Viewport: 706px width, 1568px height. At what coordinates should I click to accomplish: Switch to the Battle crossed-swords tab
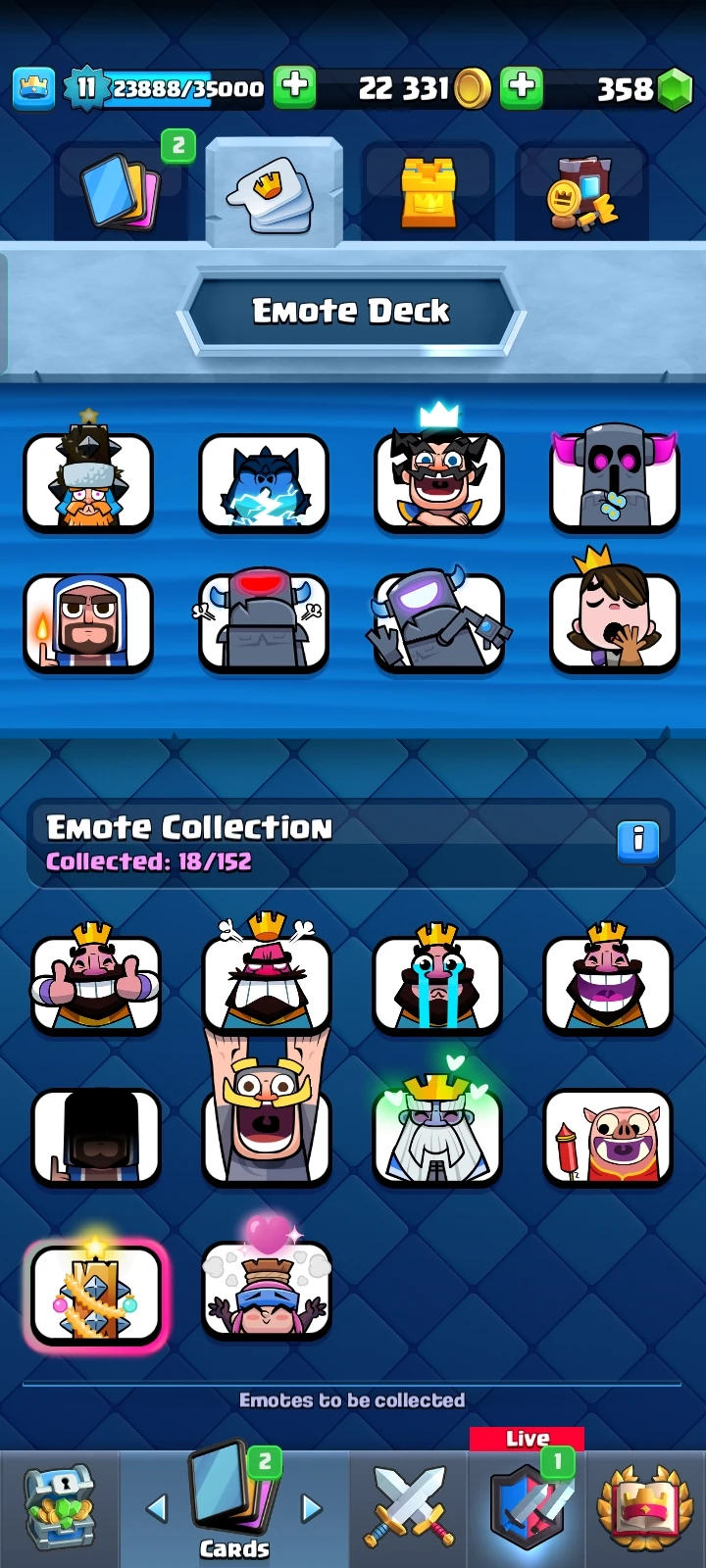(x=408, y=1507)
